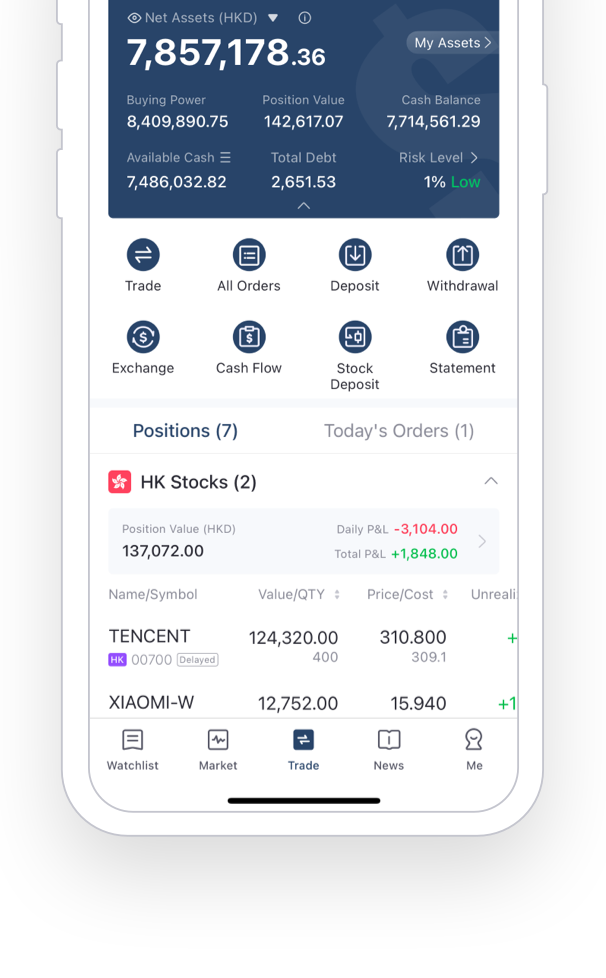The width and height of the screenshot is (606, 978).
Task: Collapse the HK Stocks section
Action: click(x=491, y=481)
